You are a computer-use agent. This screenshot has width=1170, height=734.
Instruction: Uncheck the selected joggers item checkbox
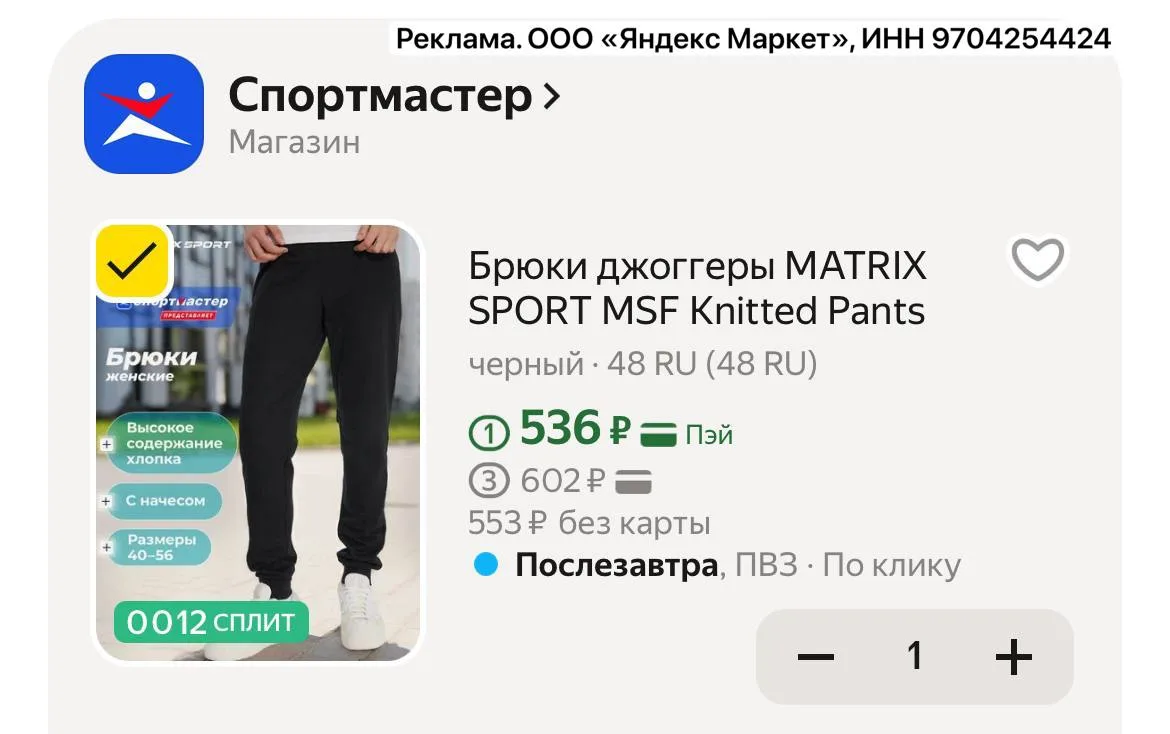(x=134, y=261)
